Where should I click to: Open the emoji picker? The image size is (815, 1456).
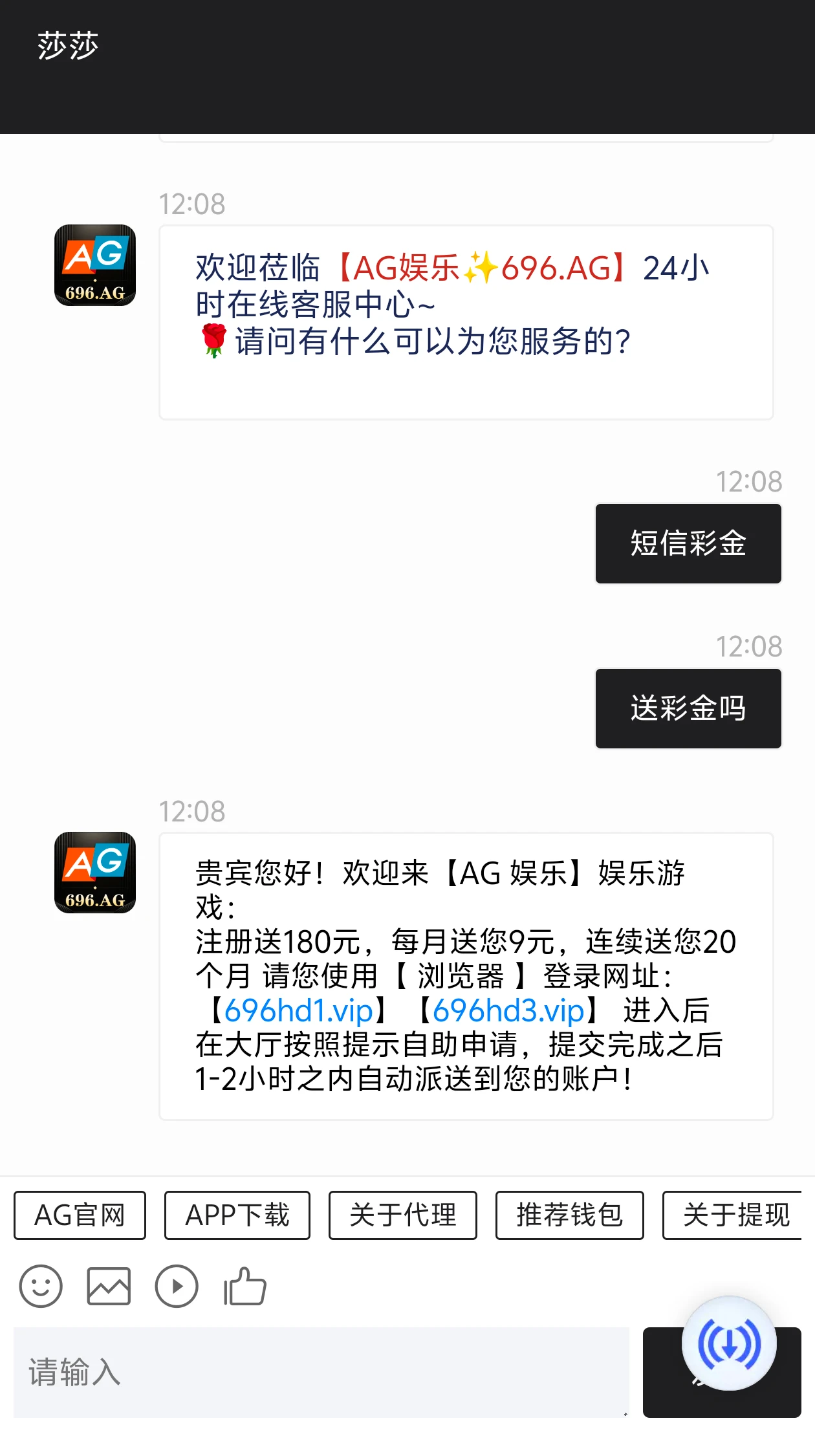click(x=41, y=1287)
